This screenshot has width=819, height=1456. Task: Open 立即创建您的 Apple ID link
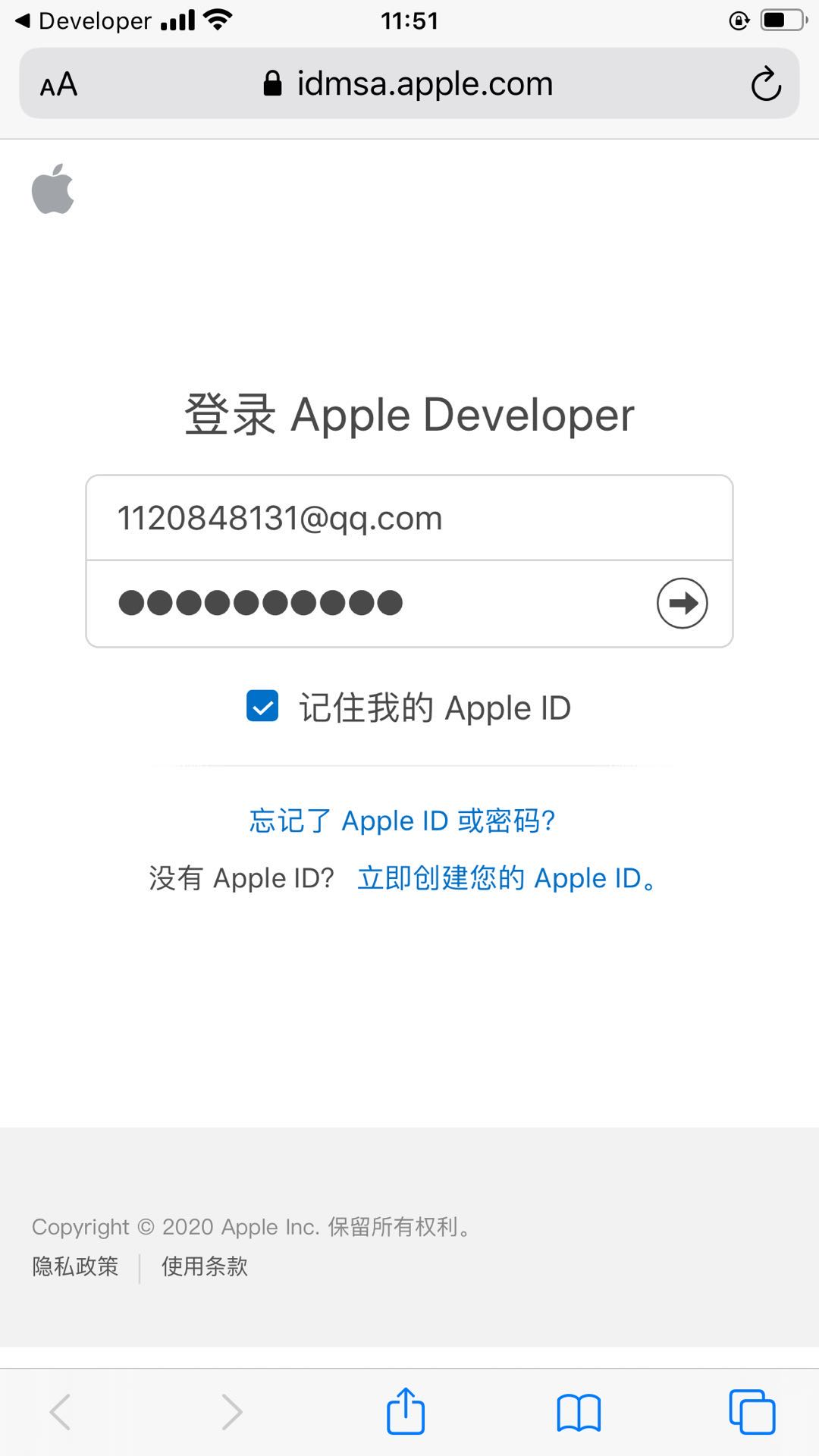click(507, 878)
